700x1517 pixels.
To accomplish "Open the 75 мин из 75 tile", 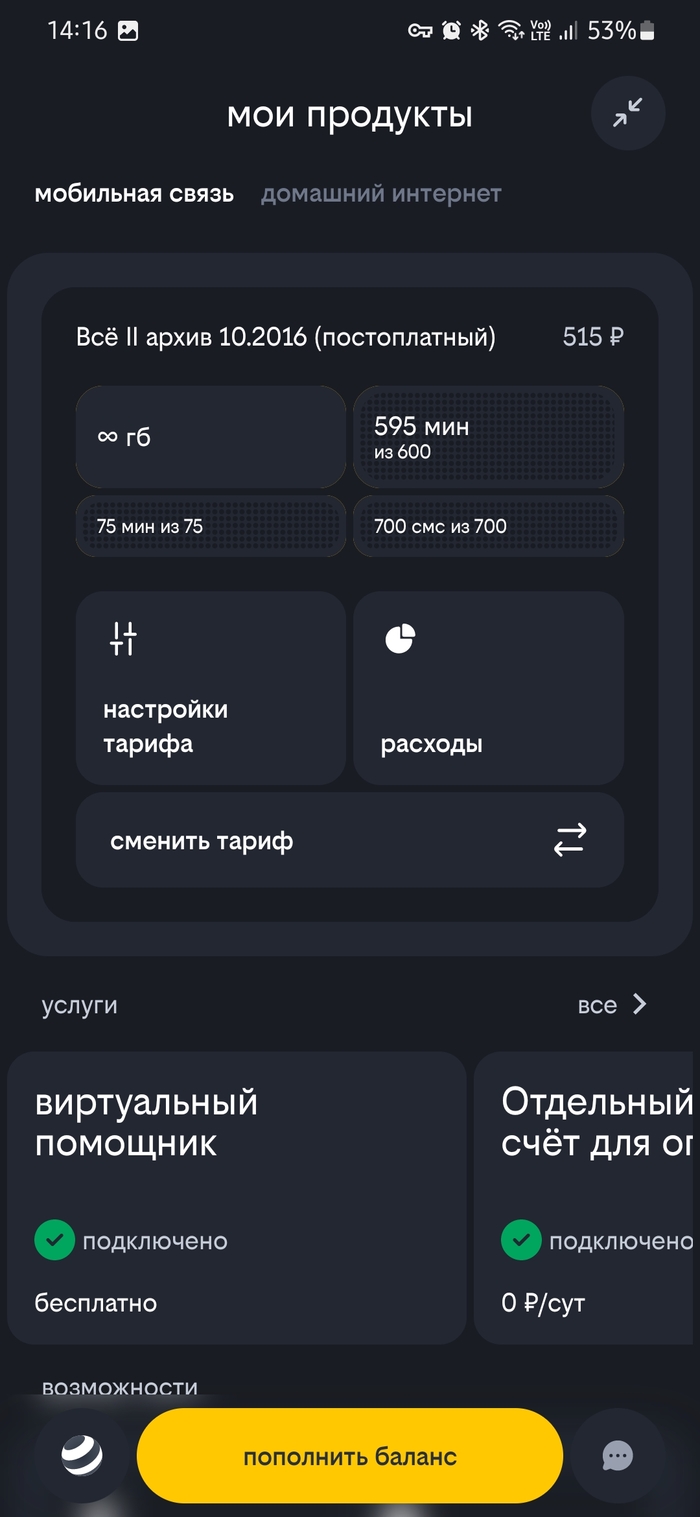I will pyautogui.click(x=210, y=526).
